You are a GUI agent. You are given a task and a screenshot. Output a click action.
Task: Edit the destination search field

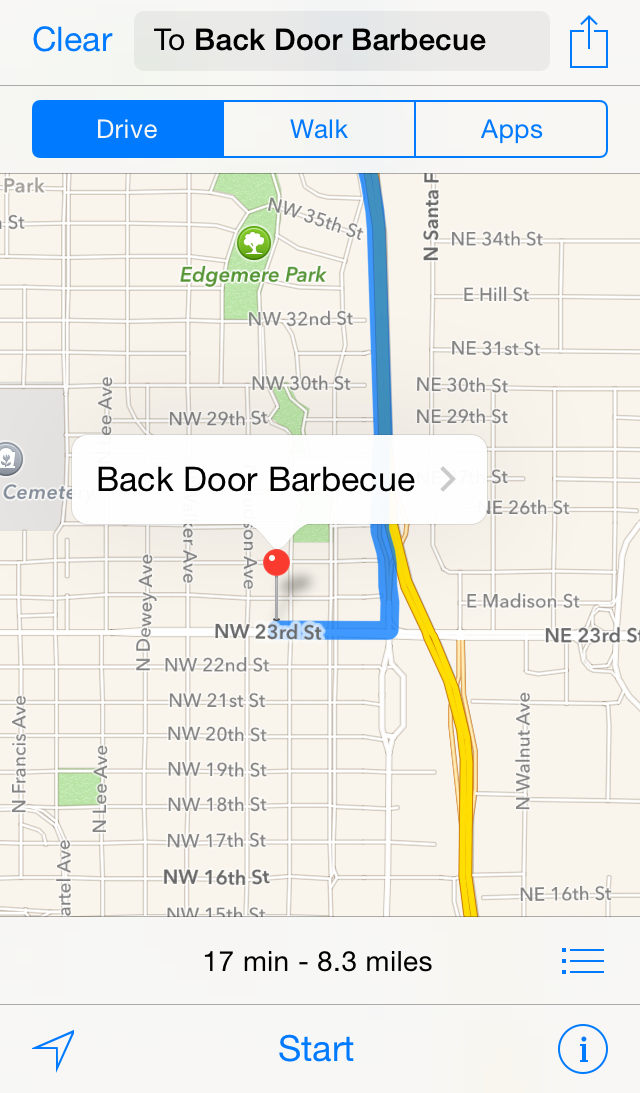pyautogui.click(x=341, y=41)
